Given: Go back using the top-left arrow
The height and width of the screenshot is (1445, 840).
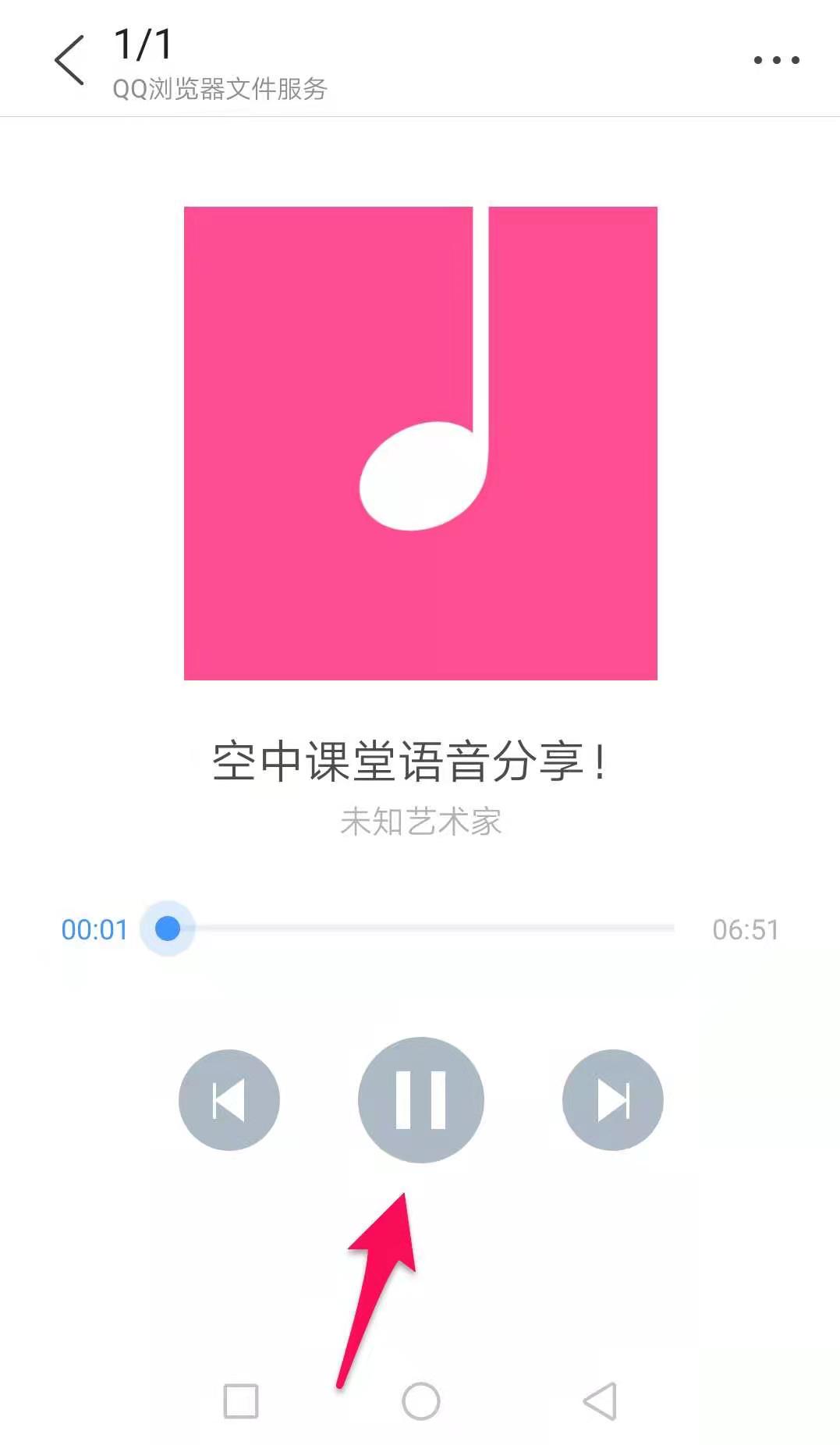Looking at the screenshot, I should pyautogui.click(x=69, y=60).
